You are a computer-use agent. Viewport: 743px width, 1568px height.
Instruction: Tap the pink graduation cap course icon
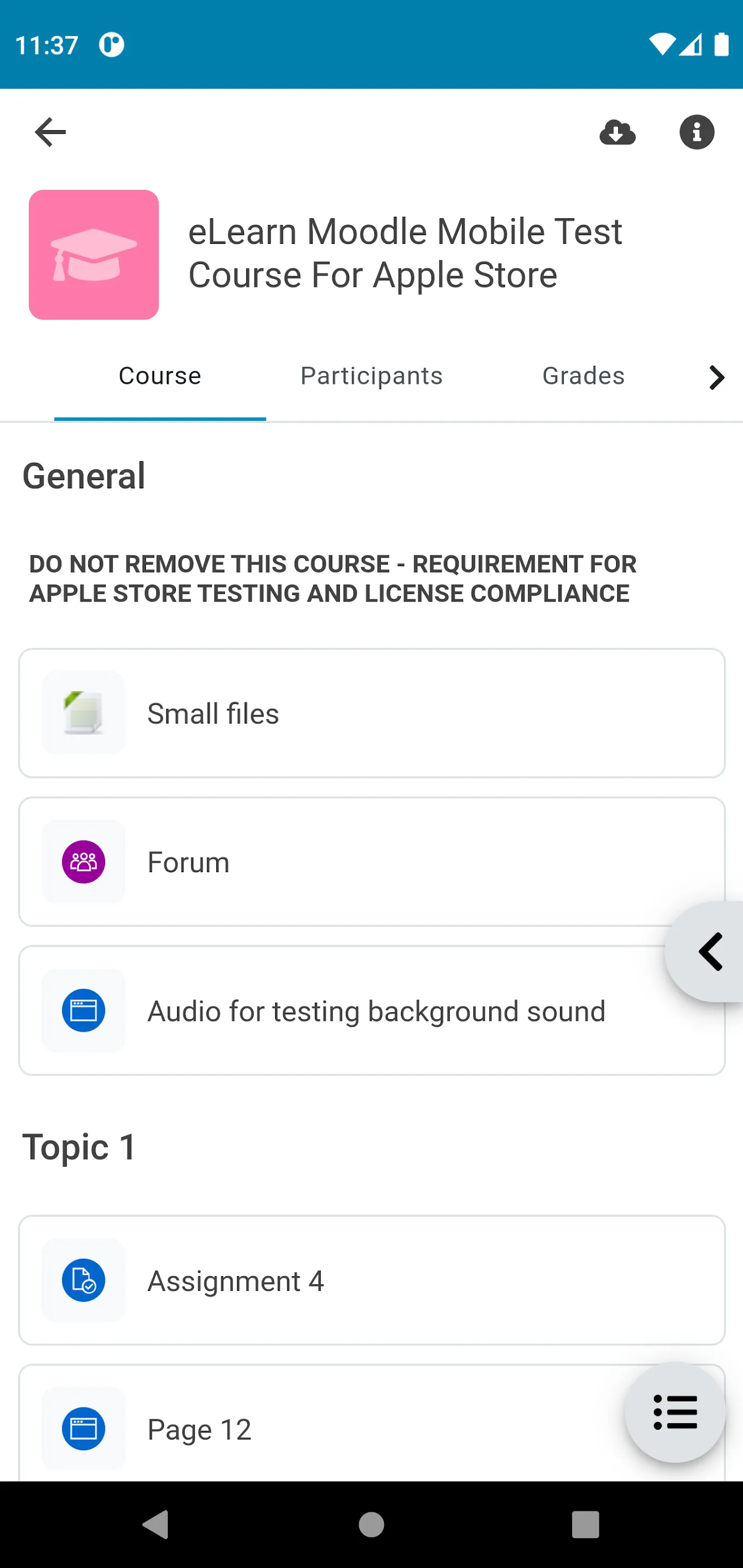[x=94, y=254]
